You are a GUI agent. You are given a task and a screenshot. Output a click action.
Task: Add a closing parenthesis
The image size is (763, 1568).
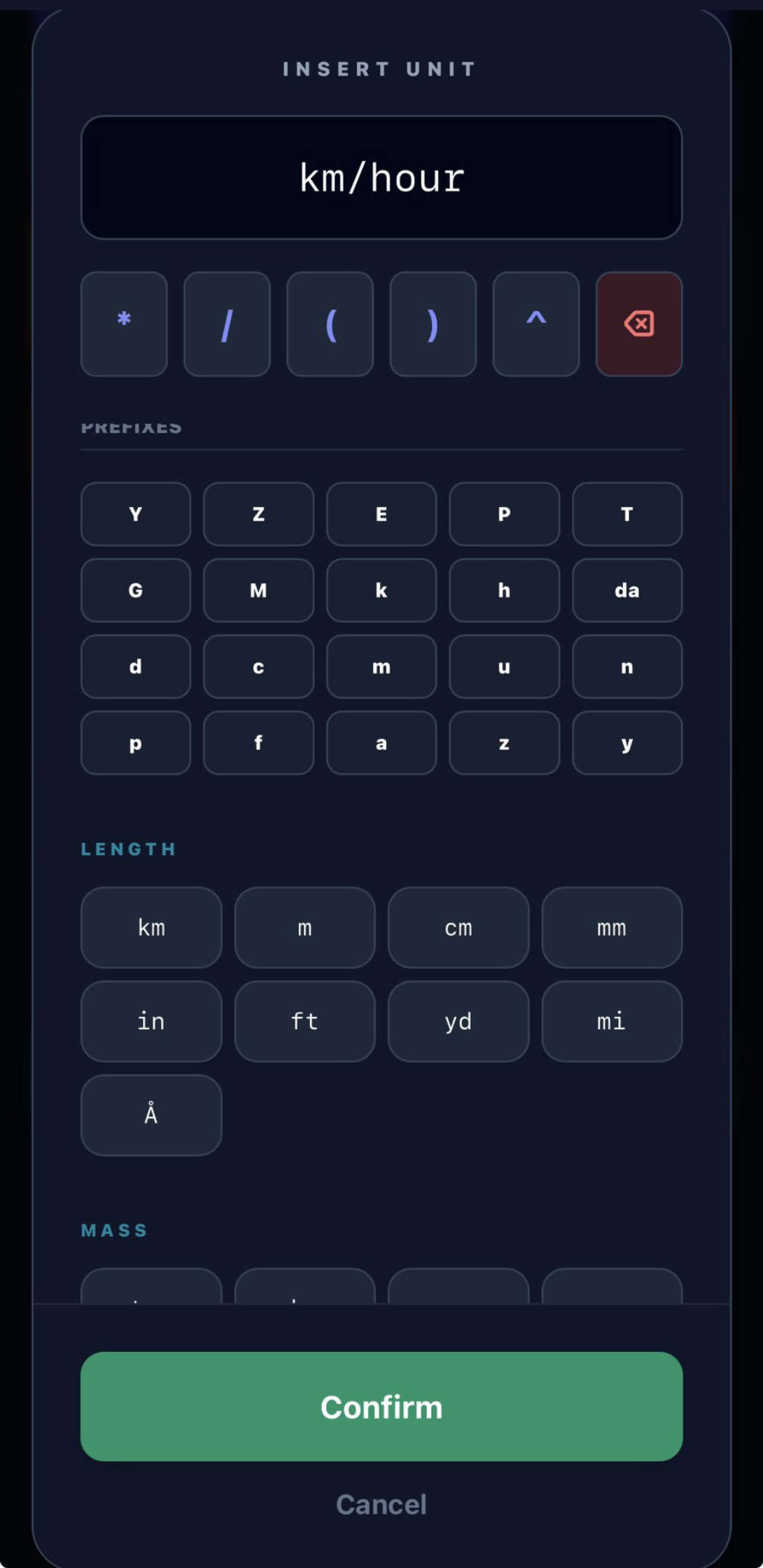[433, 324]
